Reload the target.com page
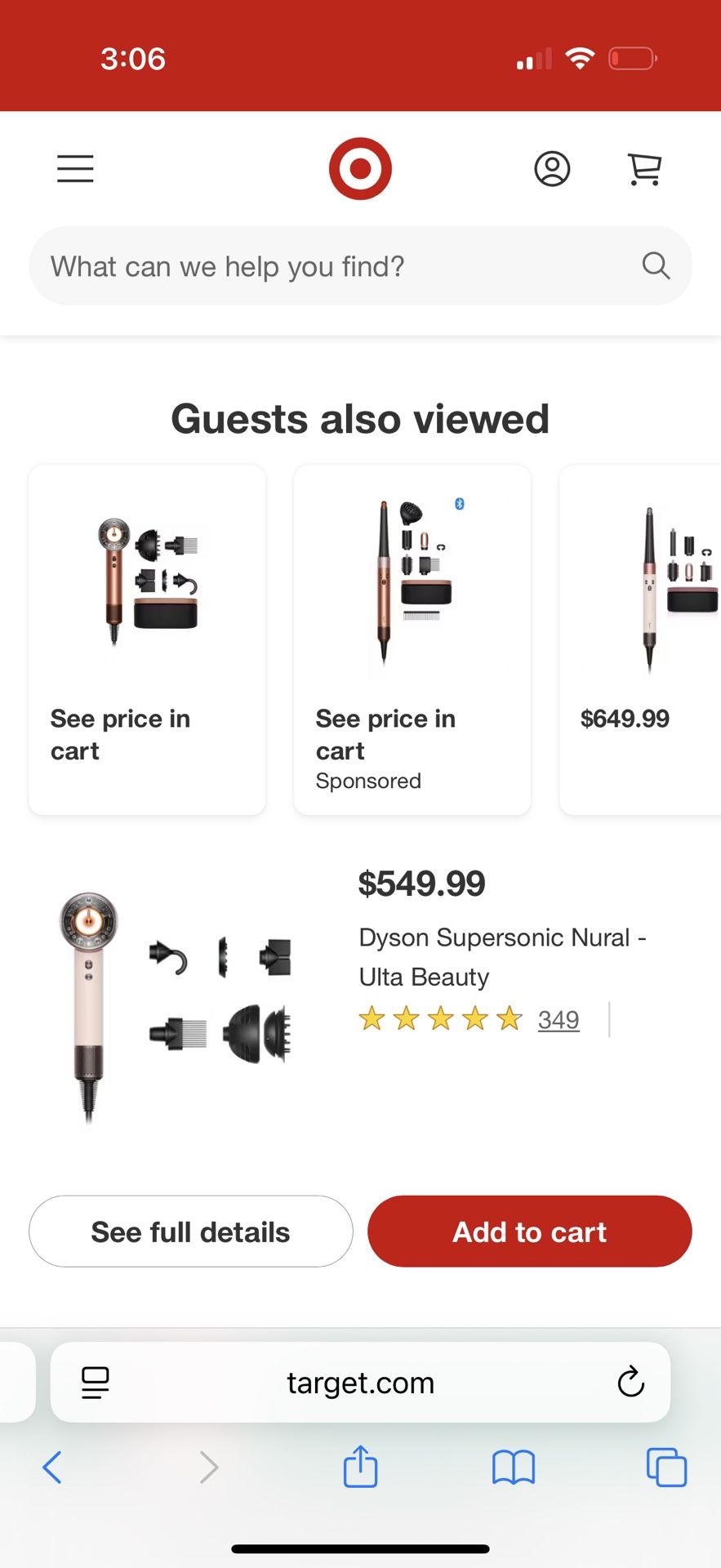This screenshot has height=1568, width=721. [x=630, y=1383]
